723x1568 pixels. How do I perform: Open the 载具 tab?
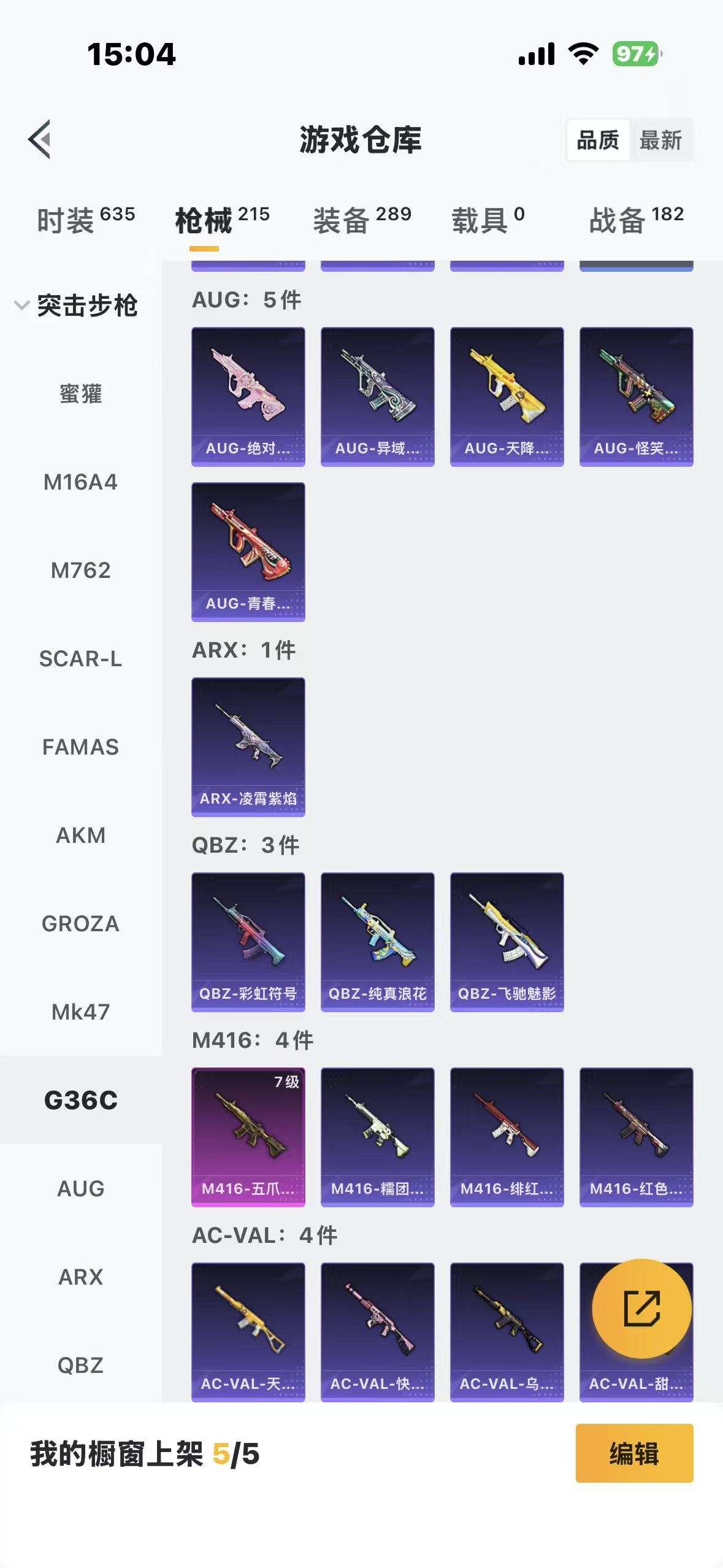(488, 220)
